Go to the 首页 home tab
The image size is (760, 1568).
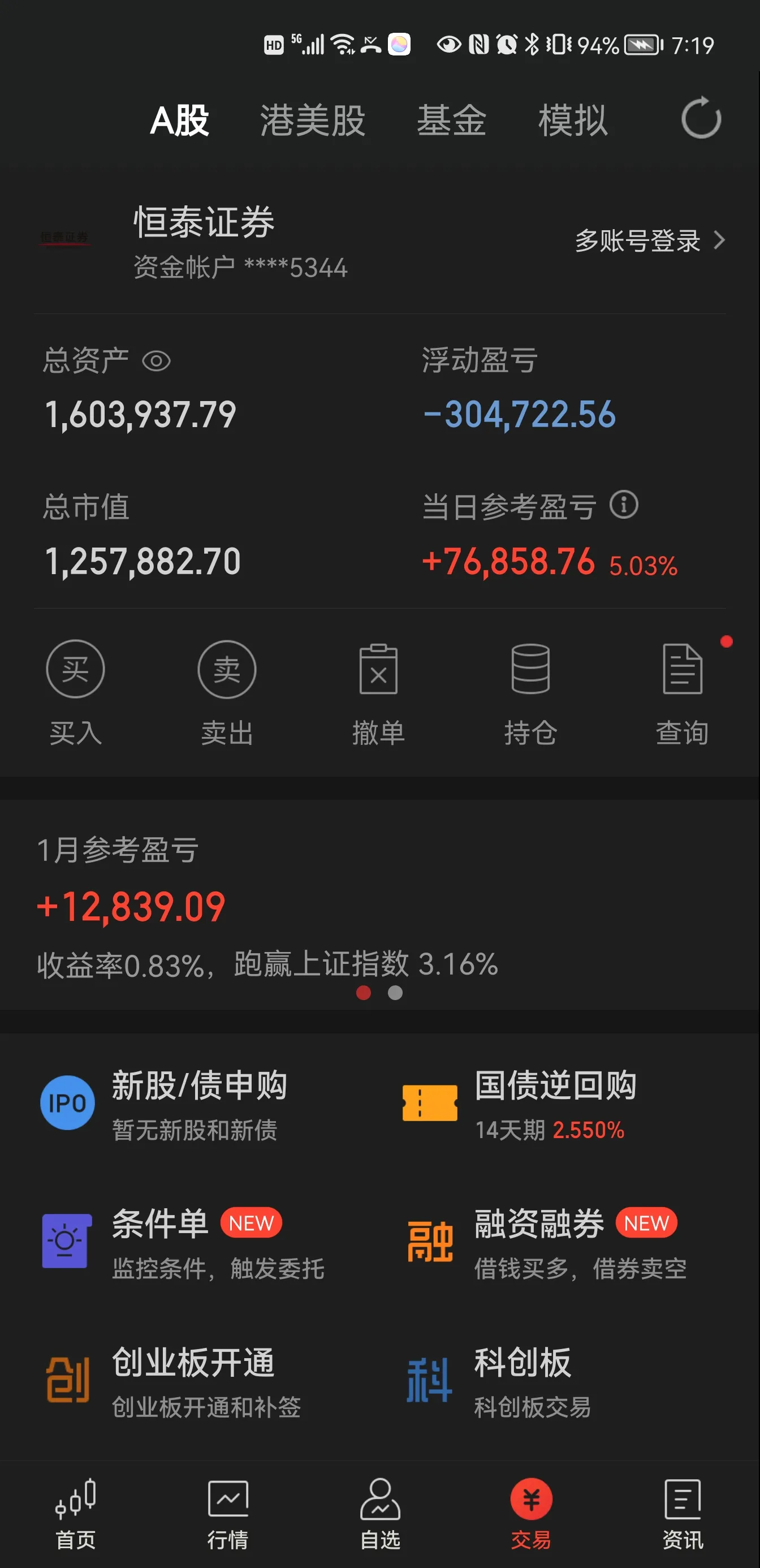[75, 1514]
